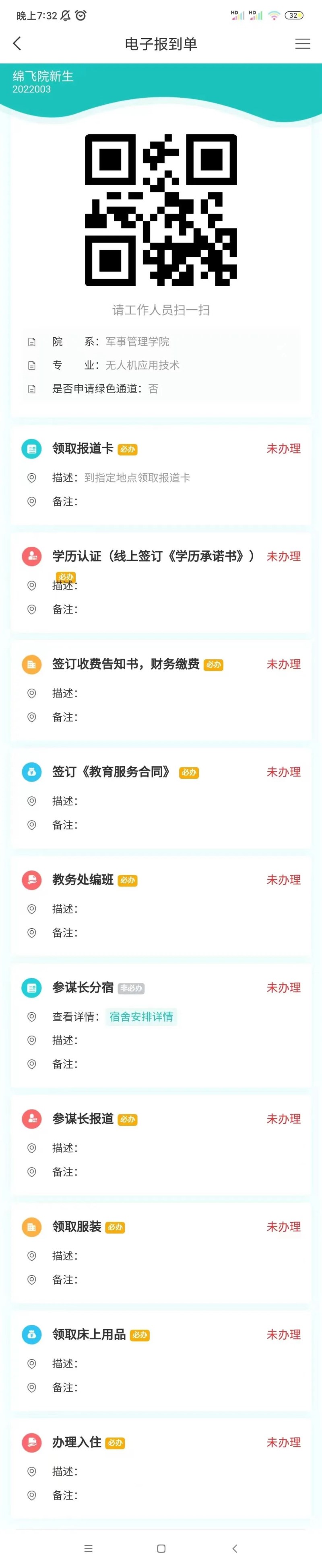Image resolution: width=322 pixels, height=1568 pixels.
Task: Go back from 电子报到单 page
Action: (17, 43)
